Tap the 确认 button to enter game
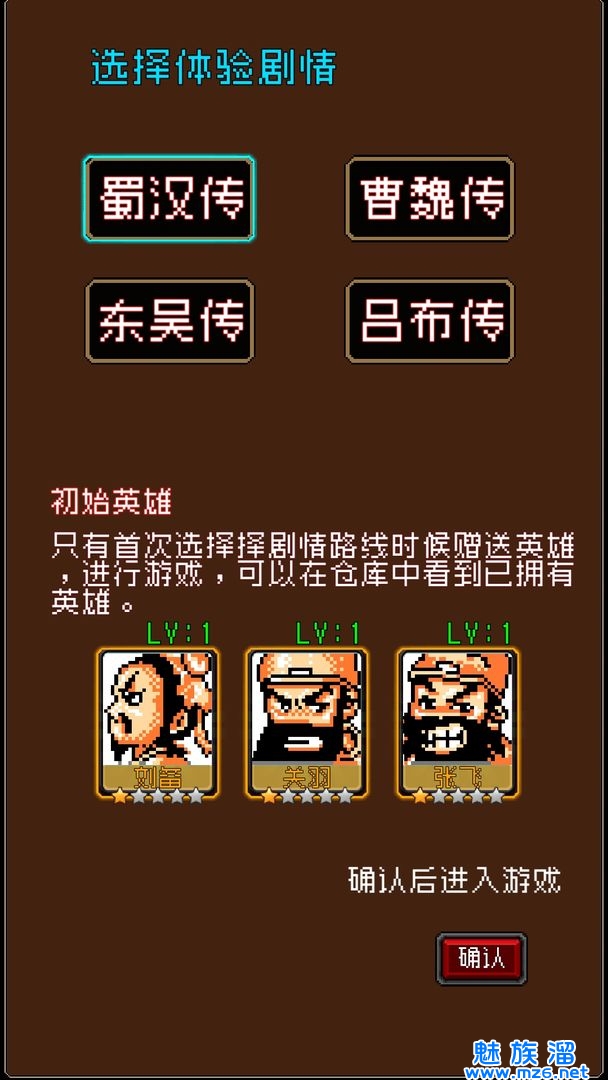Image resolution: width=608 pixels, height=1080 pixels. tap(482, 958)
